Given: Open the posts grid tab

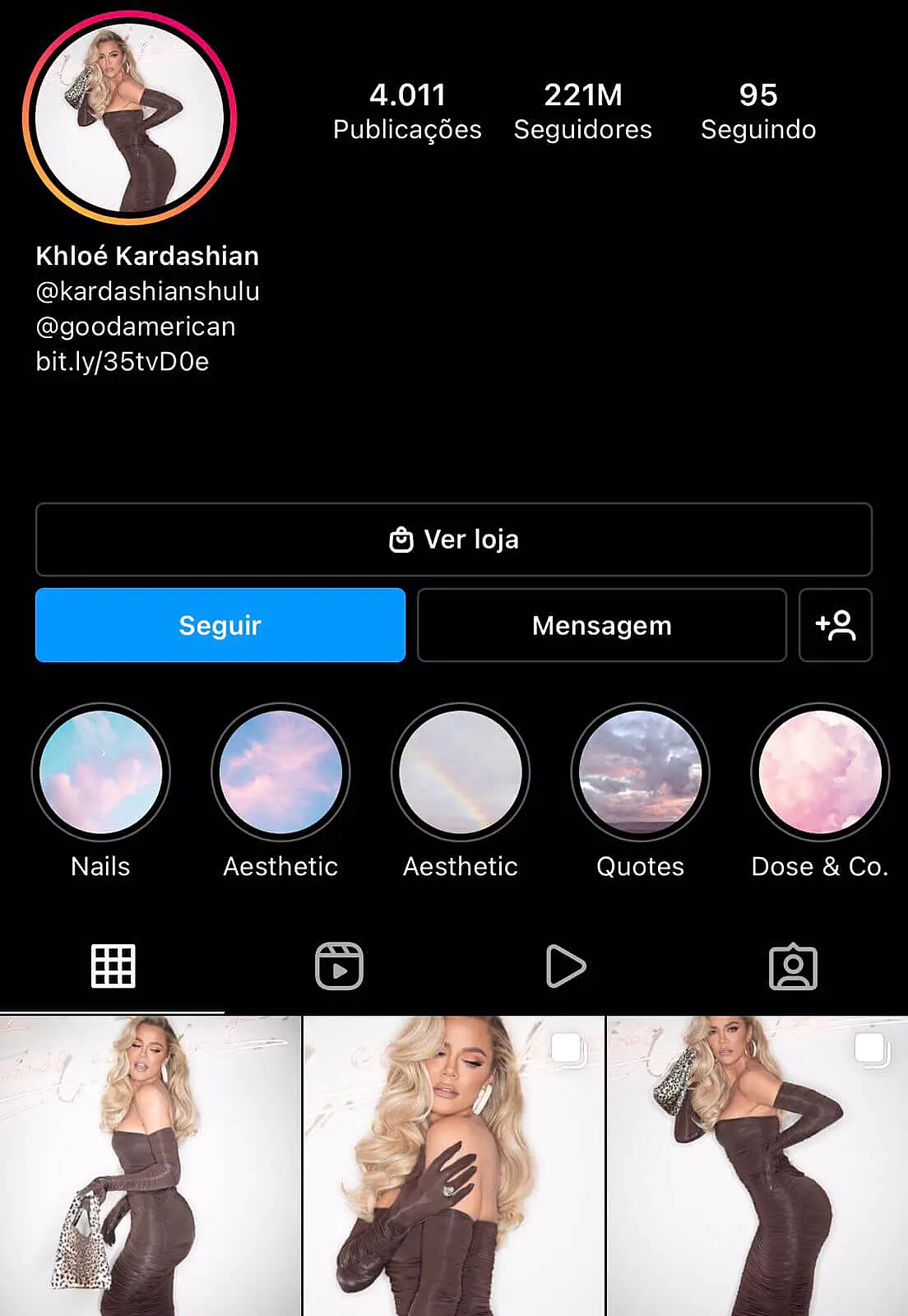Looking at the screenshot, I should (x=113, y=966).
